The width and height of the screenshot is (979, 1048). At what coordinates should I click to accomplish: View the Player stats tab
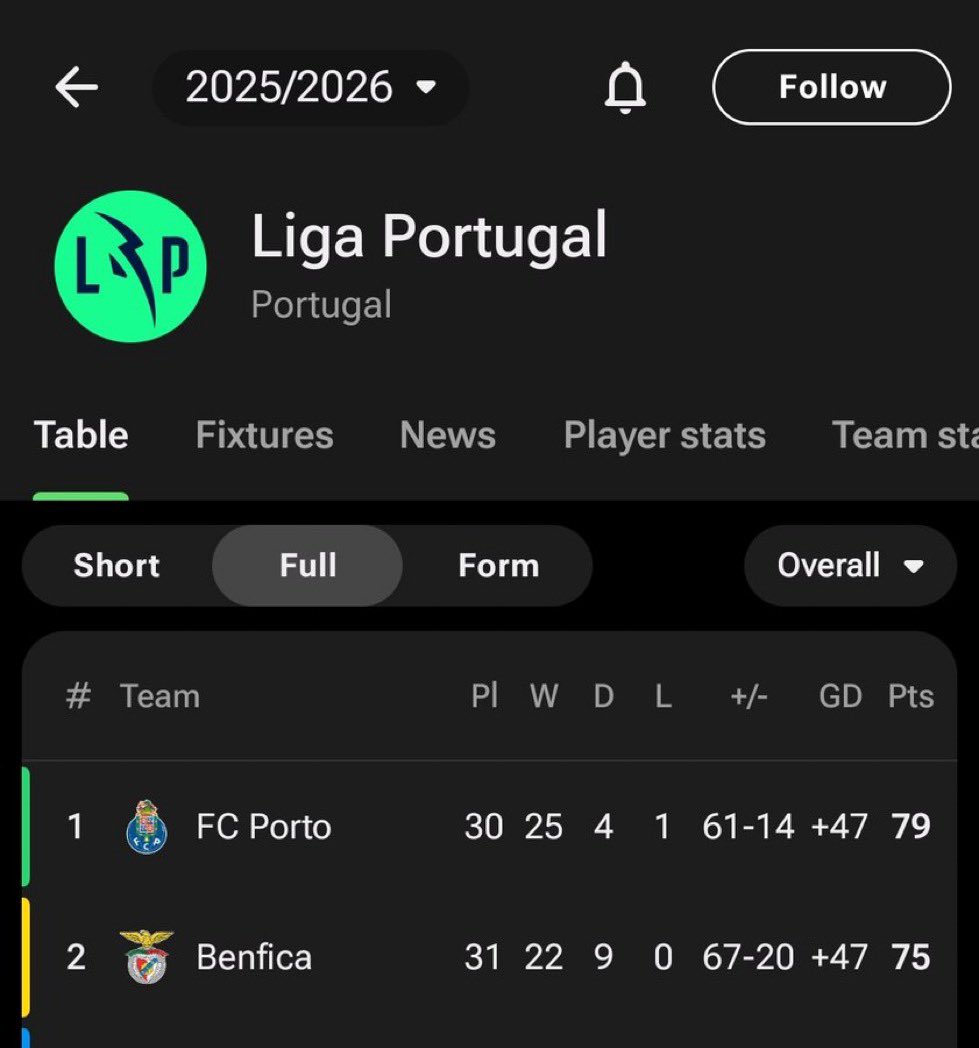(664, 435)
